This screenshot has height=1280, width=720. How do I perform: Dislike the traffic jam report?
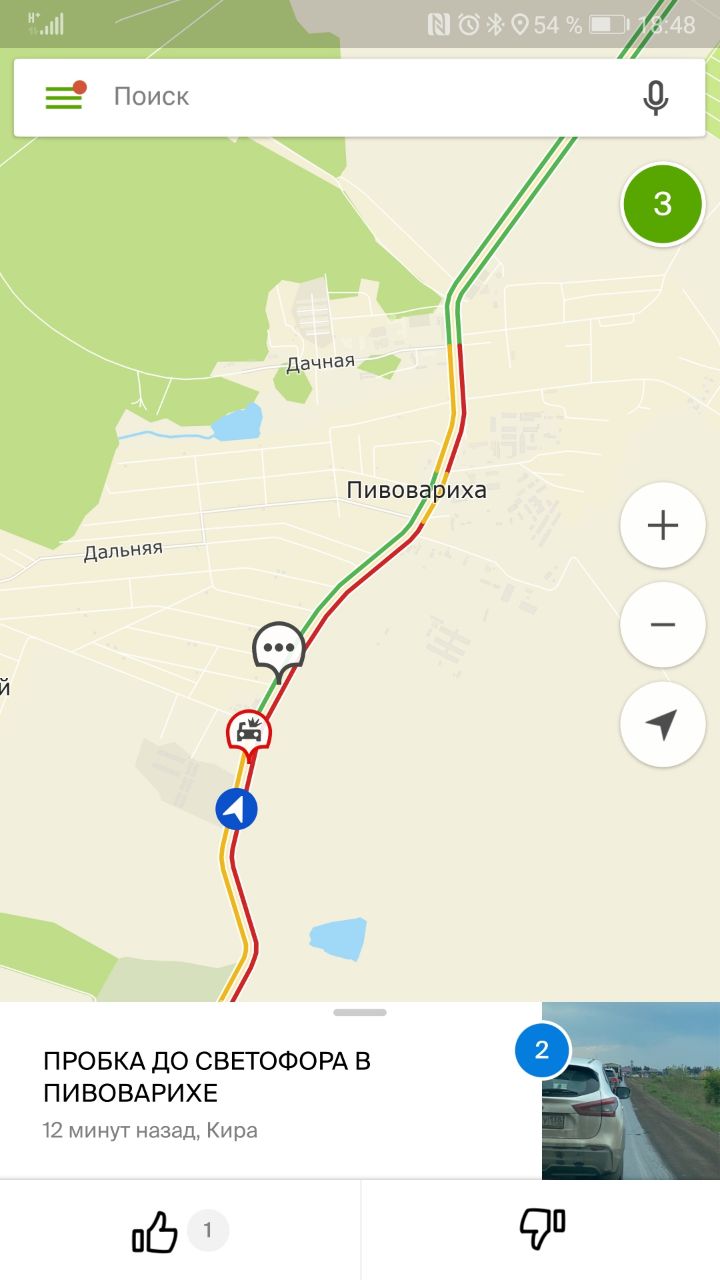(x=541, y=1230)
